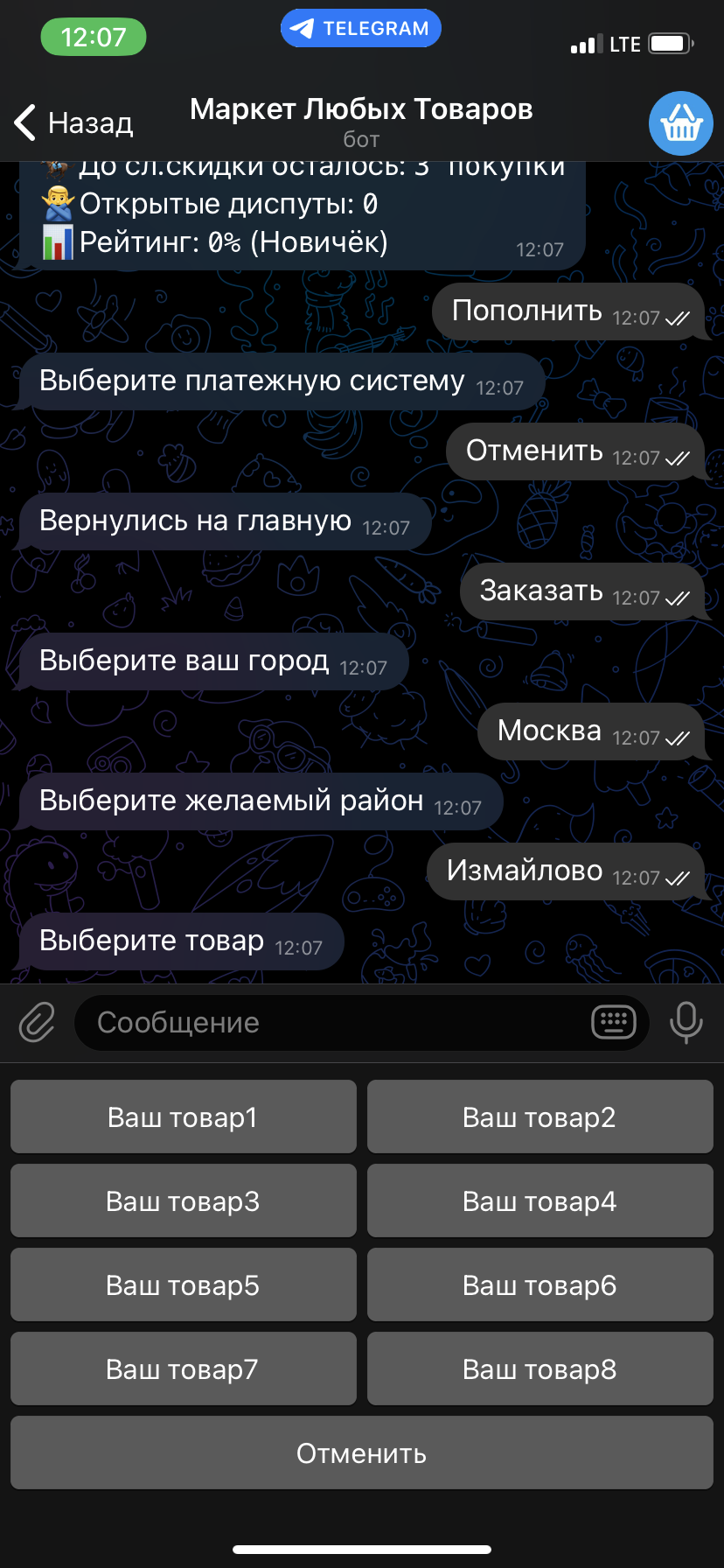
Task: Tap the Ваш товар8 option
Action: click(x=540, y=1369)
